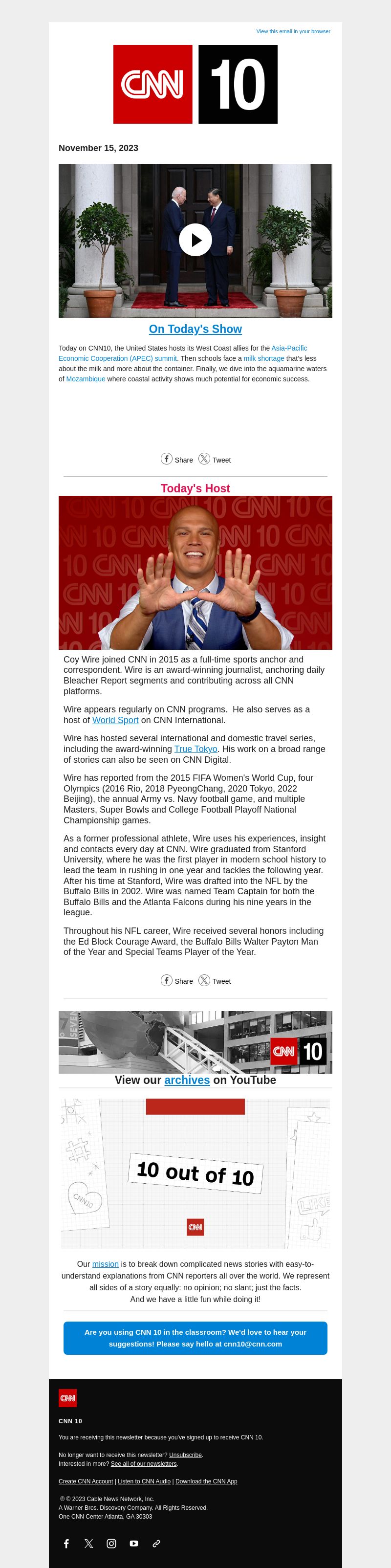391x1568 pixels.
Task: Visit the YouTube archives link
Action: (187, 1081)
